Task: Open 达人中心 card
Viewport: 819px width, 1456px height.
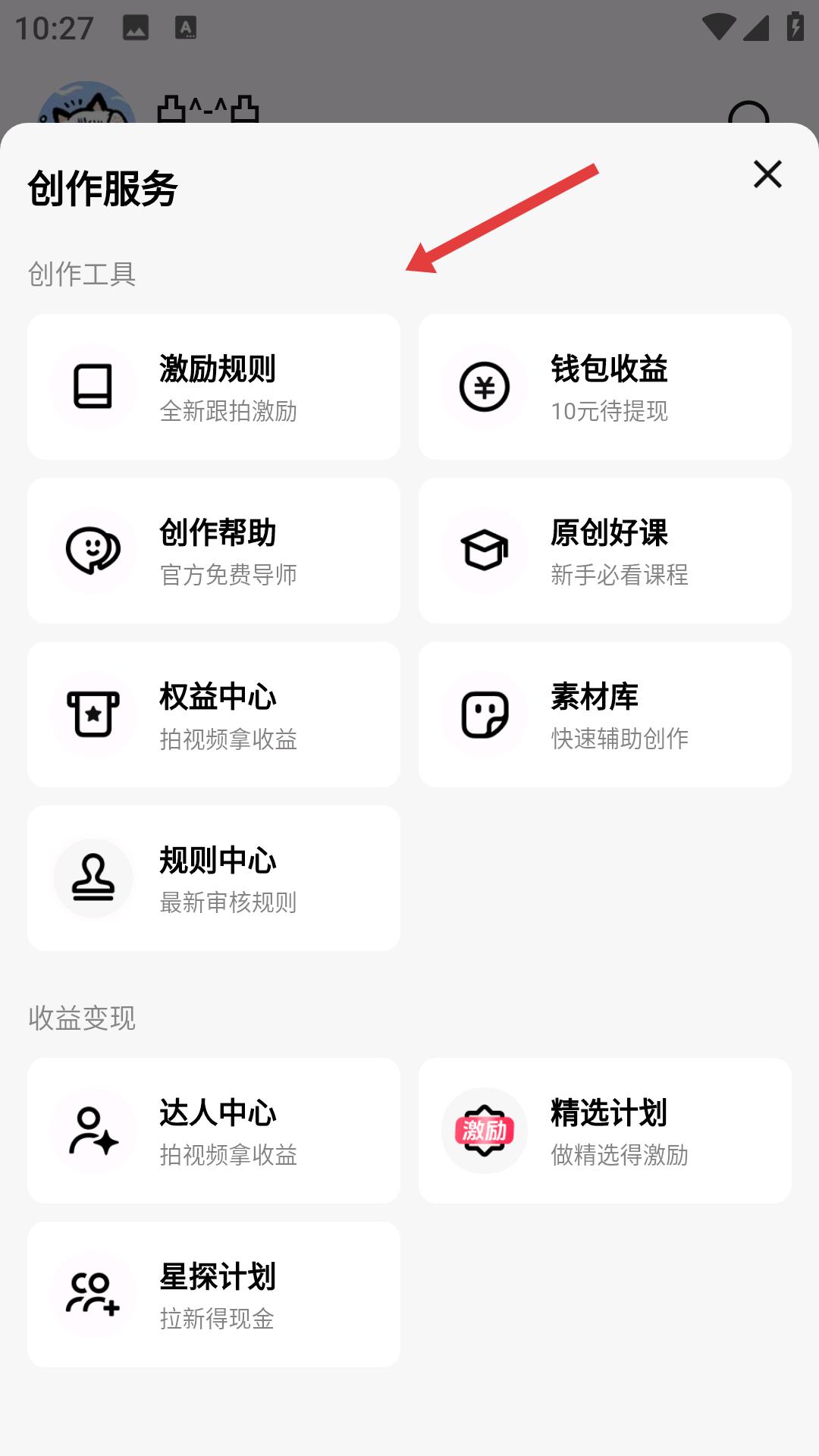Action: click(214, 1131)
